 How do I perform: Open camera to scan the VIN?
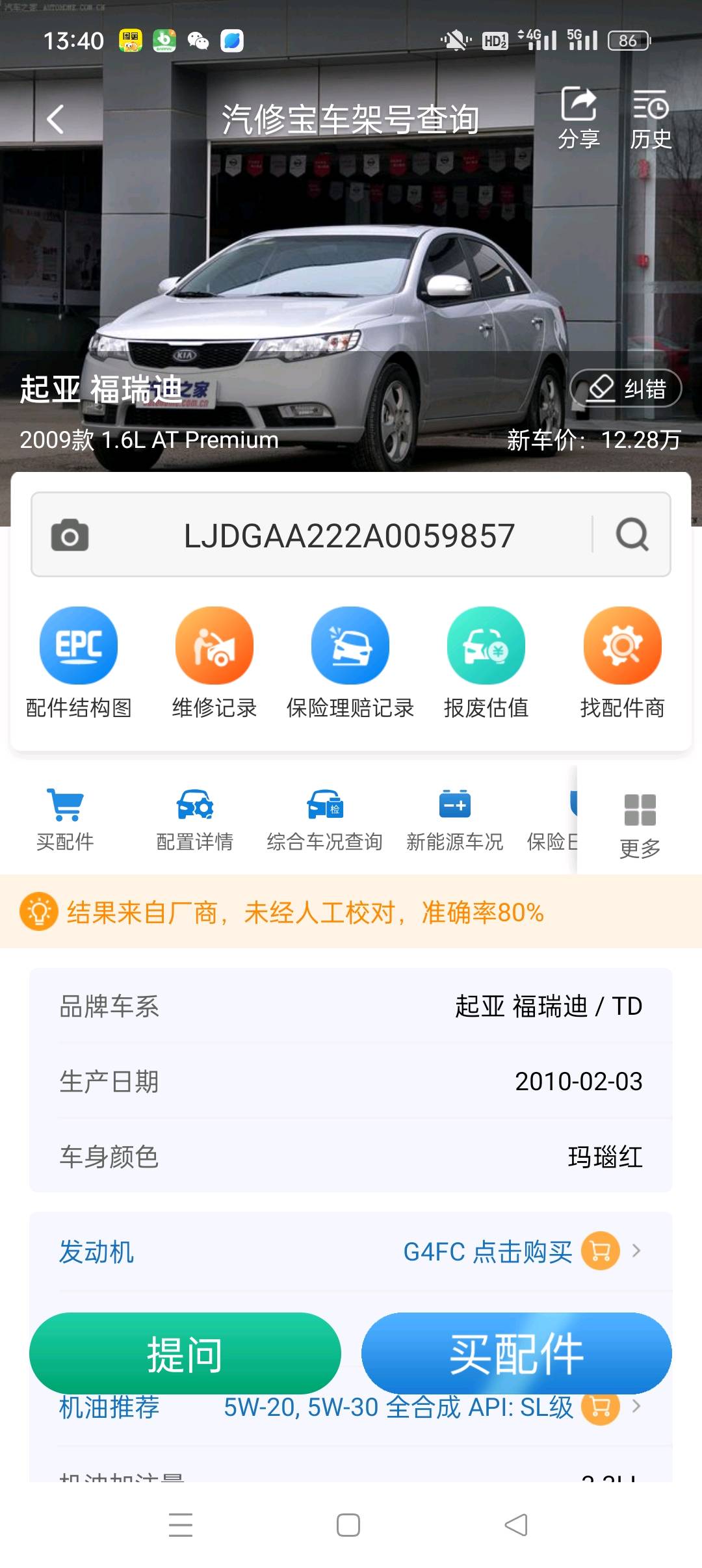click(70, 535)
